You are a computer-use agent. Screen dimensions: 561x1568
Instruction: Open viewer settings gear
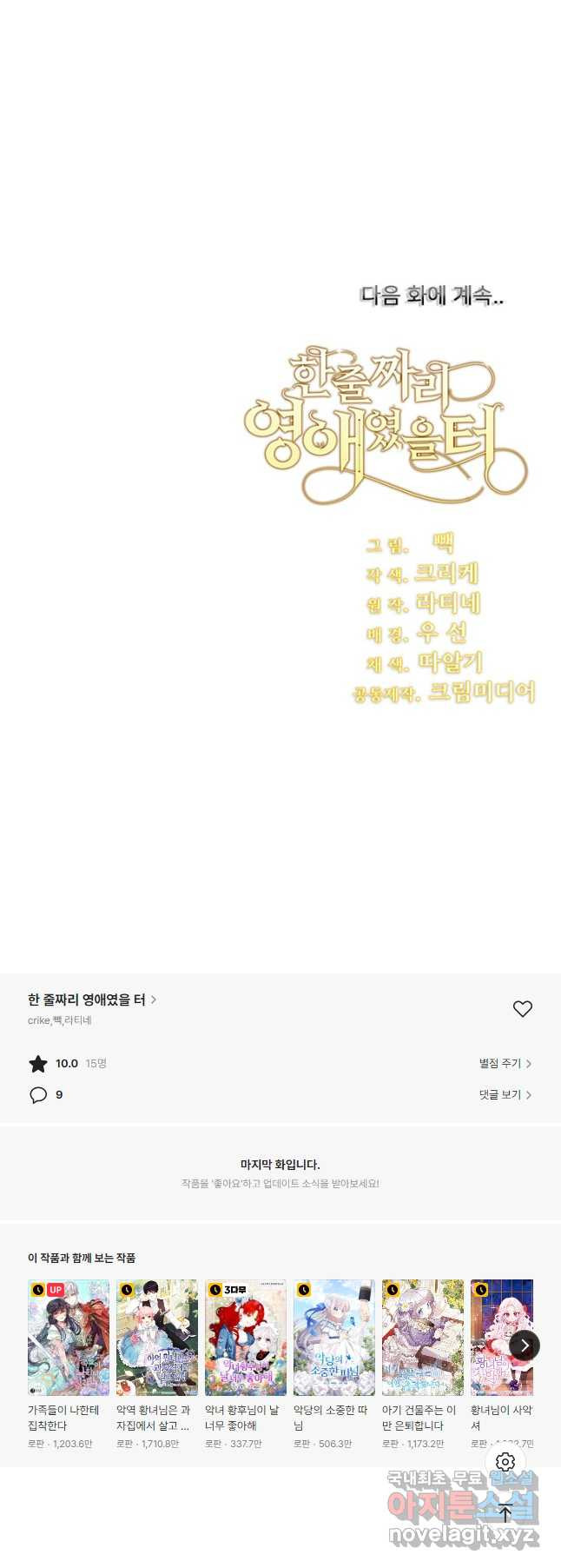pyautogui.click(x=505, y=1462)
